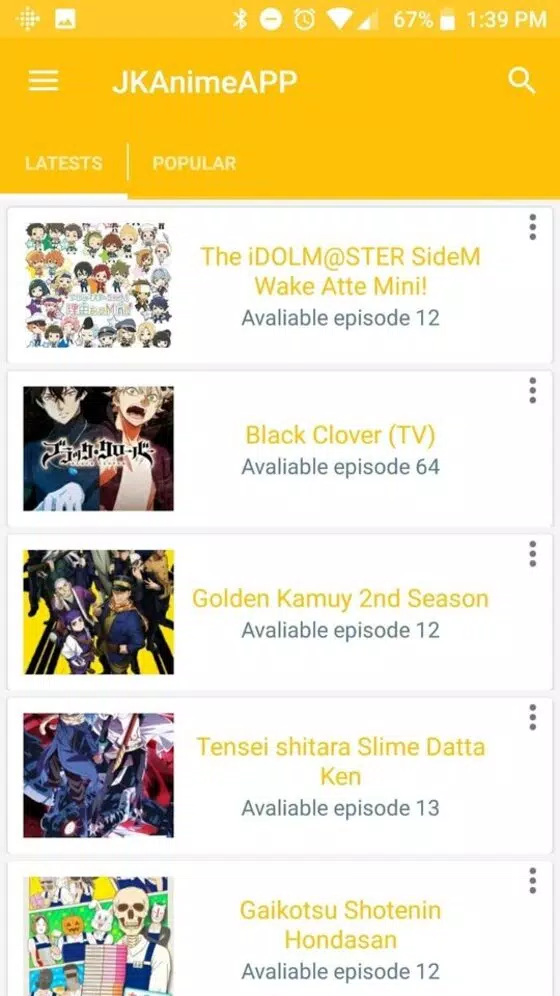Open overflow menu for Gaikotsu Shotenin Hondasan
Image resolution: width=560 pixels, height=996 pixels.
click(x=532, y=881)
